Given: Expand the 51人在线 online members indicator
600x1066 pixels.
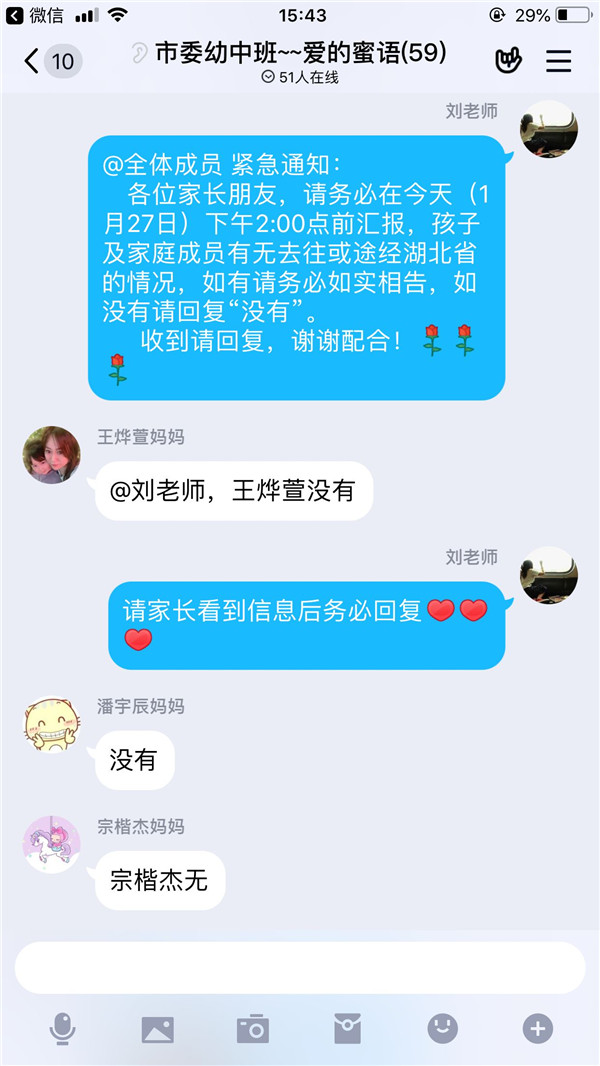Looking at the screenshot, I should [300, 77].
